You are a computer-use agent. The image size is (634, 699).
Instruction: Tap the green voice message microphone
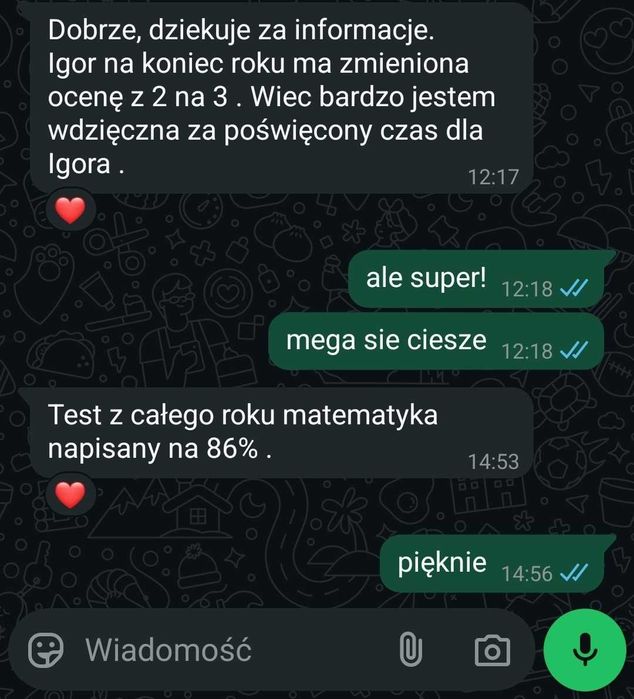(x=584, y=652)
